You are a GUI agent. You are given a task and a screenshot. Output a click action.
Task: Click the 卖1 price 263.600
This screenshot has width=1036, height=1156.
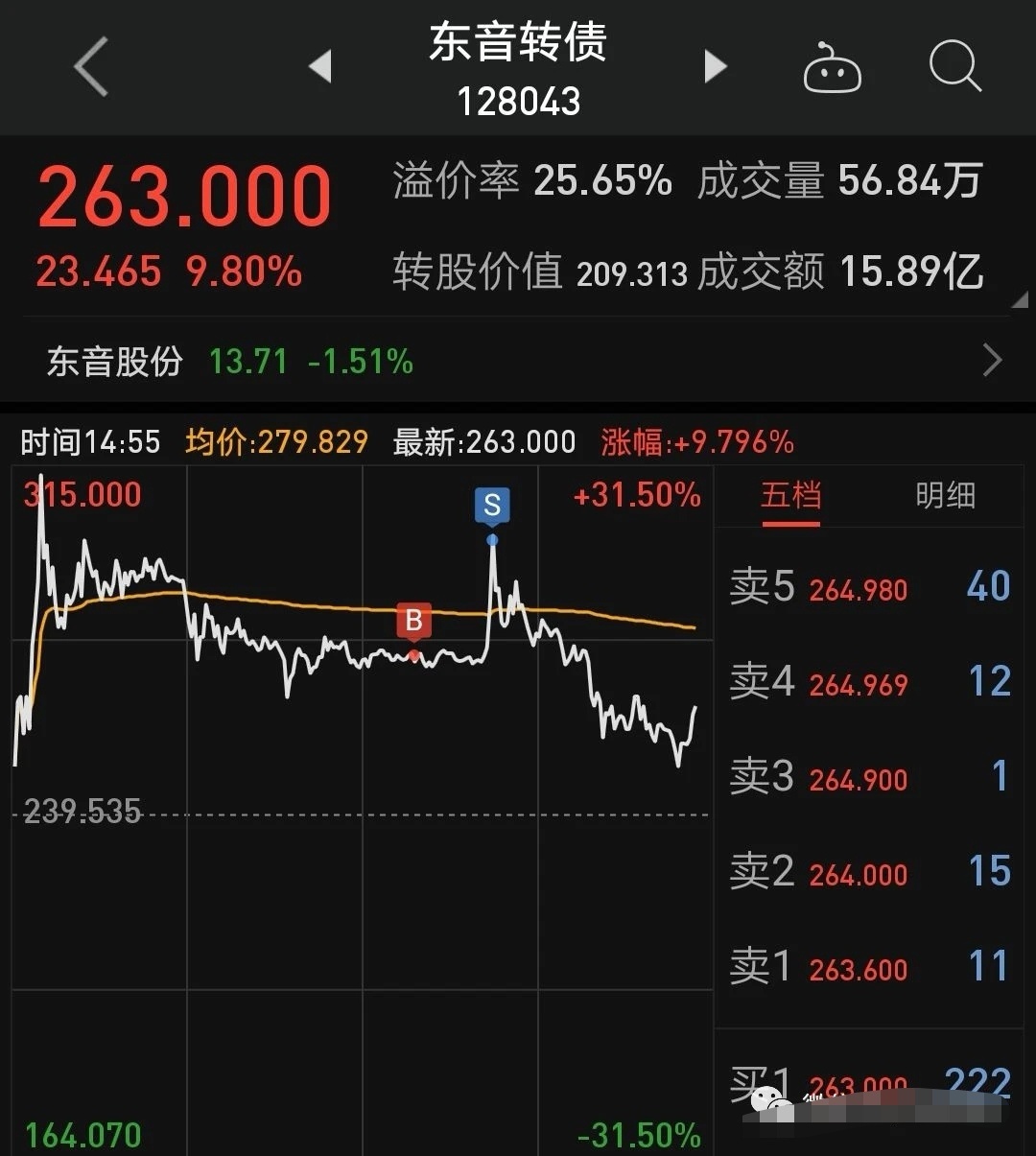[x=858, y=970]
